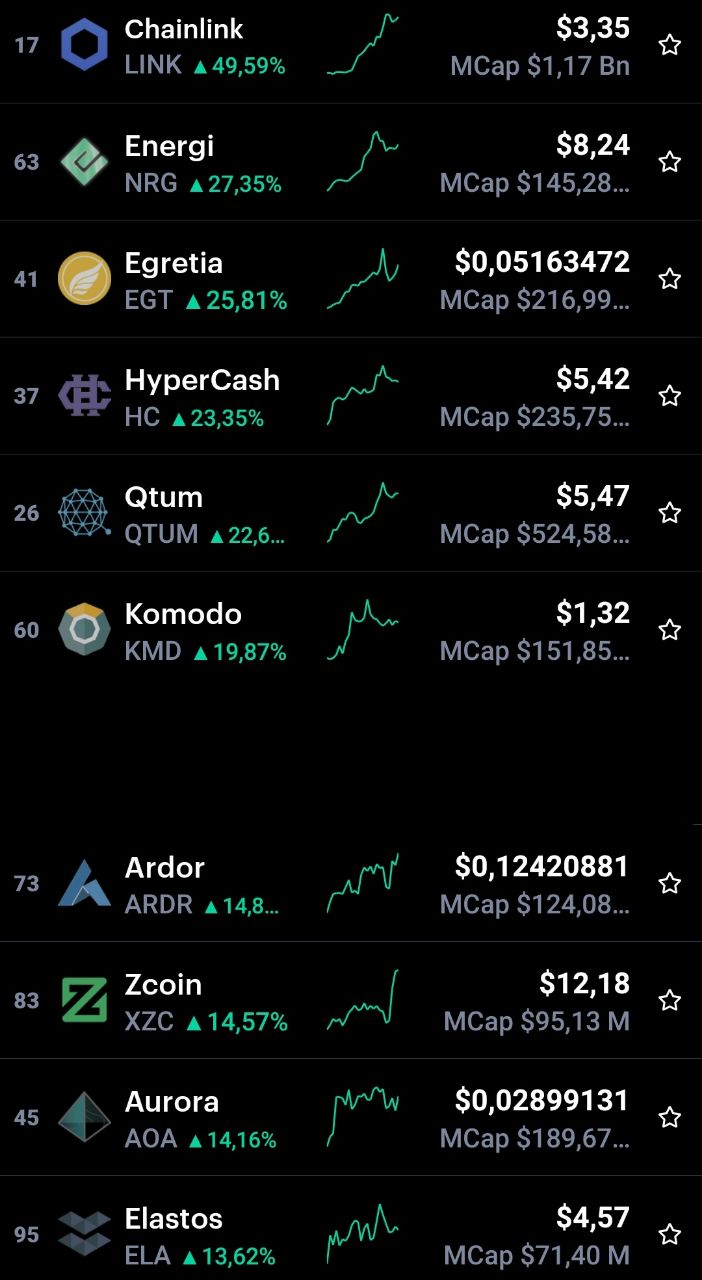Tap the star next to Qtum
702x1280 pixels.
pos(670,513)
